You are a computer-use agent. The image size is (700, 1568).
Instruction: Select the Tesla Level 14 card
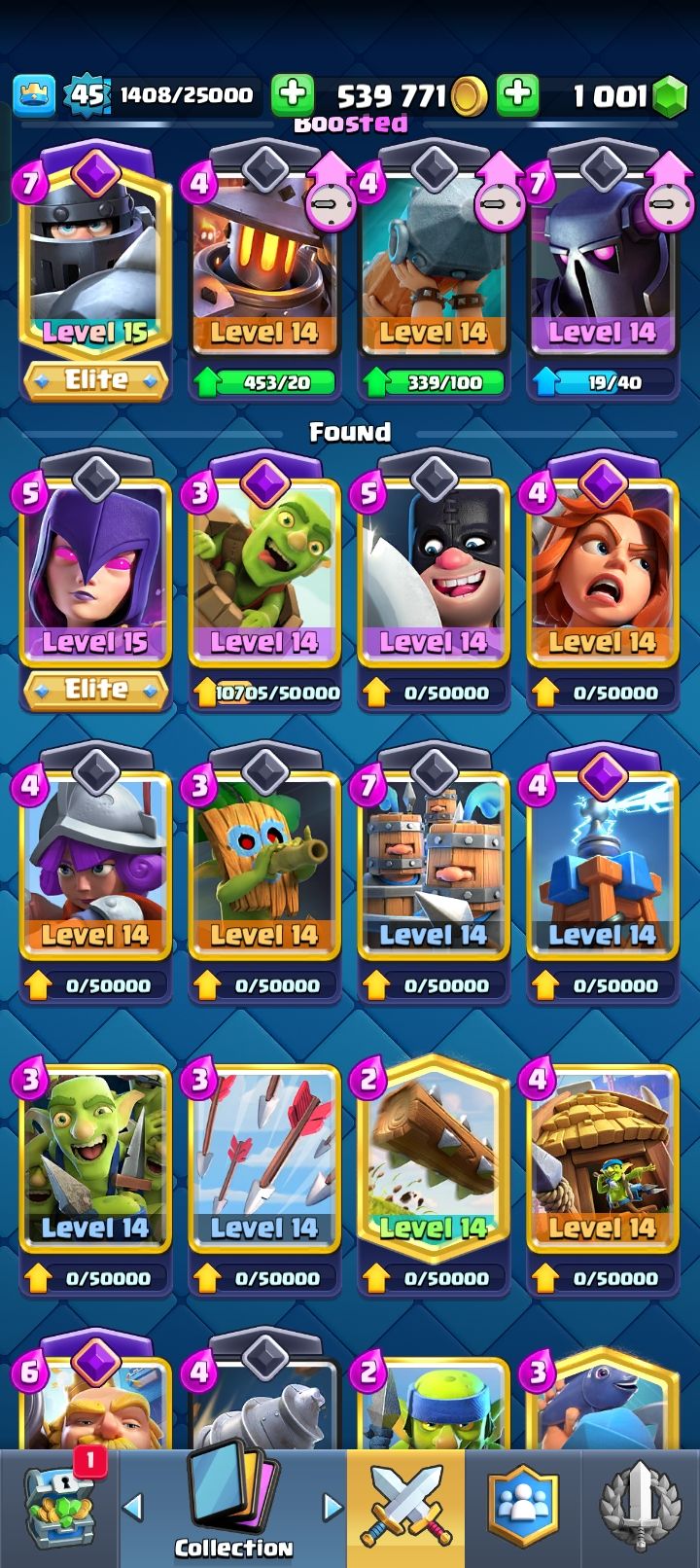point(602,866)
